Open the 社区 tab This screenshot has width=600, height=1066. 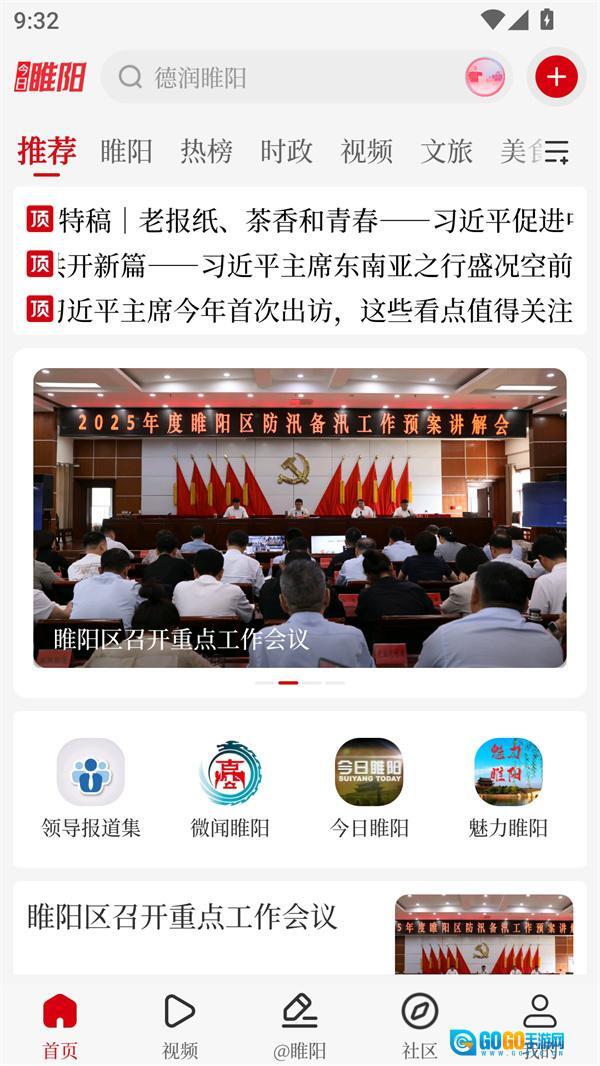(420, 1025)
